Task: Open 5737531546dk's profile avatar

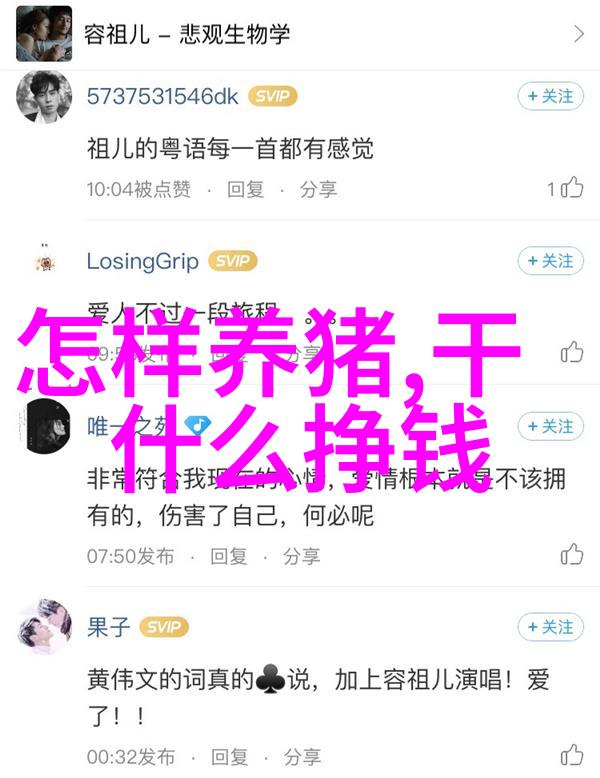Action: pyautogui.click(x=44, y=98)
